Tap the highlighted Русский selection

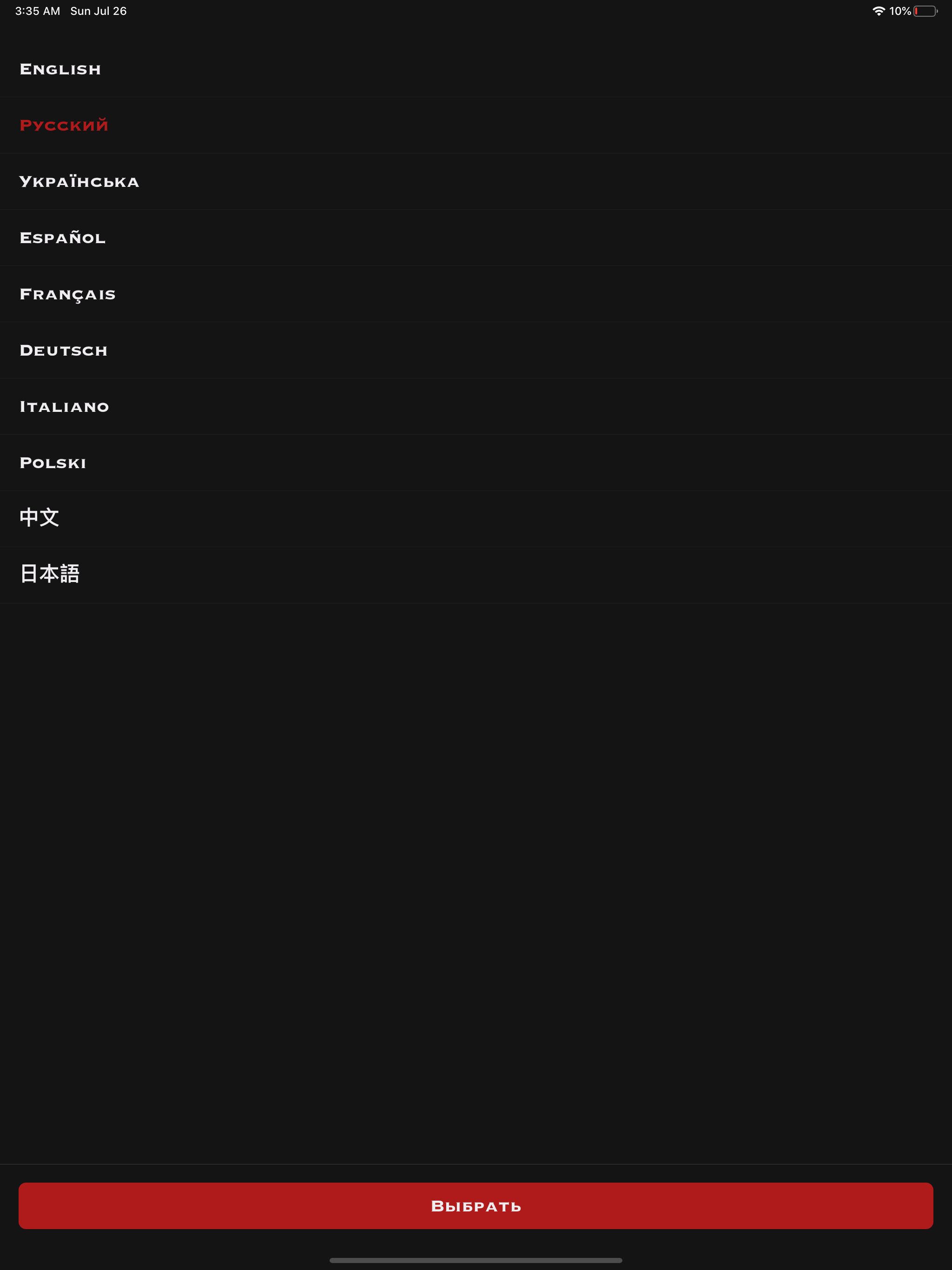tap(64, 125)
